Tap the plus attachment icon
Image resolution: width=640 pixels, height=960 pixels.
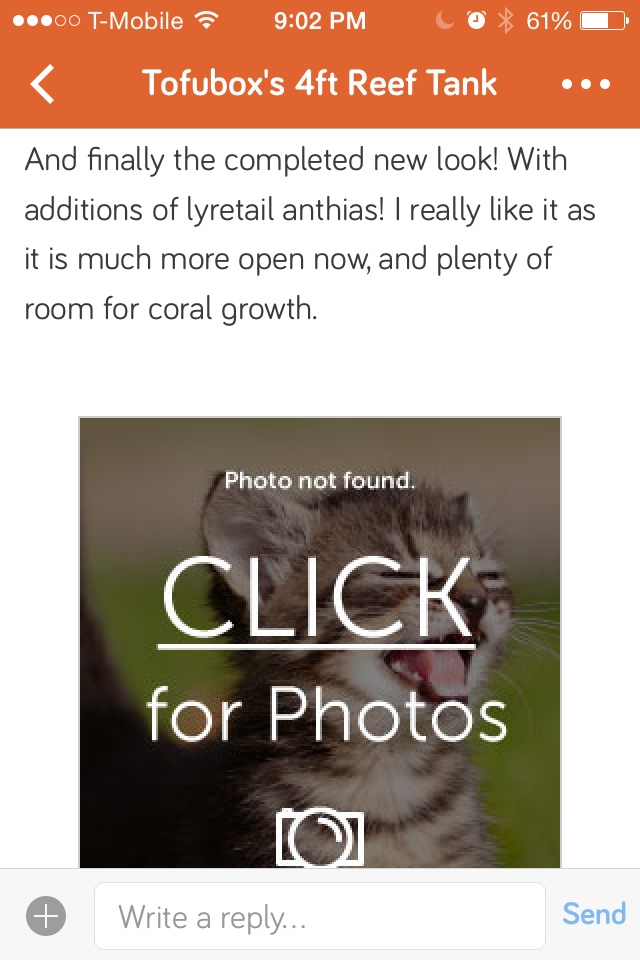pos(46,916)
